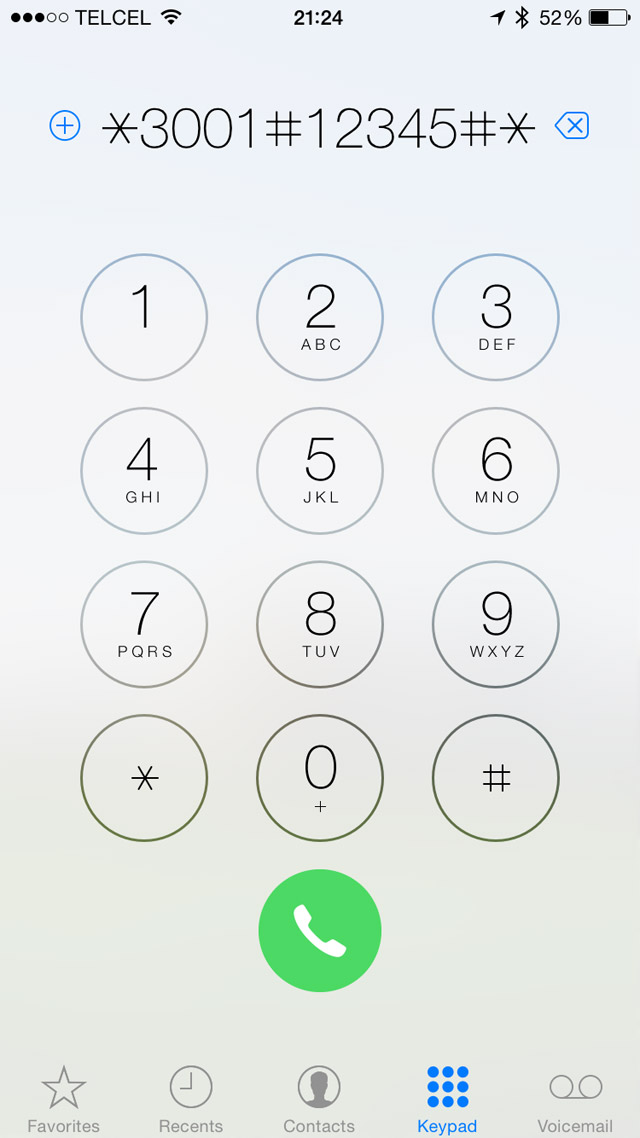Tap the 3 DEF key
640x1138 pixels.
(x=496, y=317)
